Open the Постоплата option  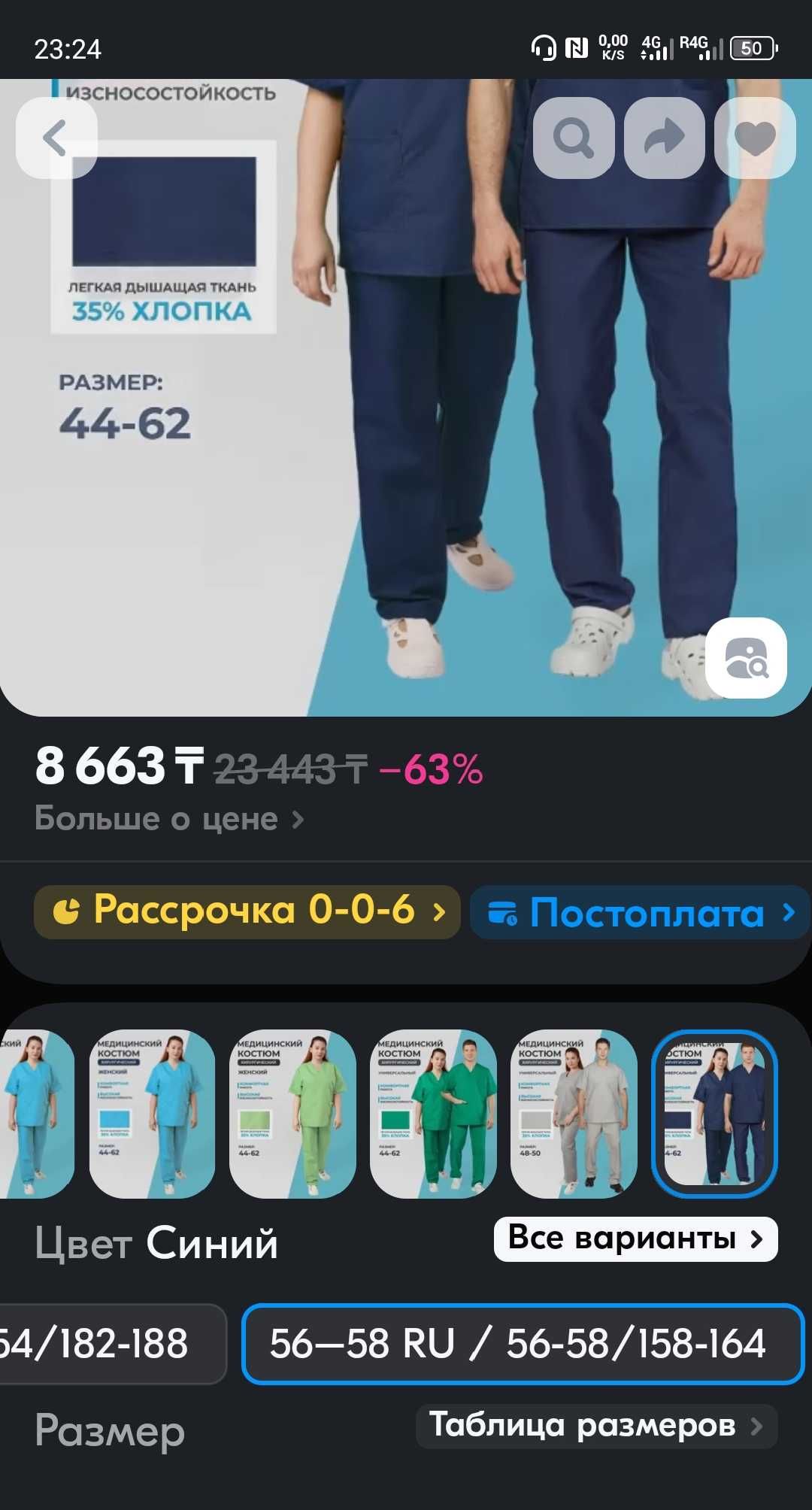[641, 911]
